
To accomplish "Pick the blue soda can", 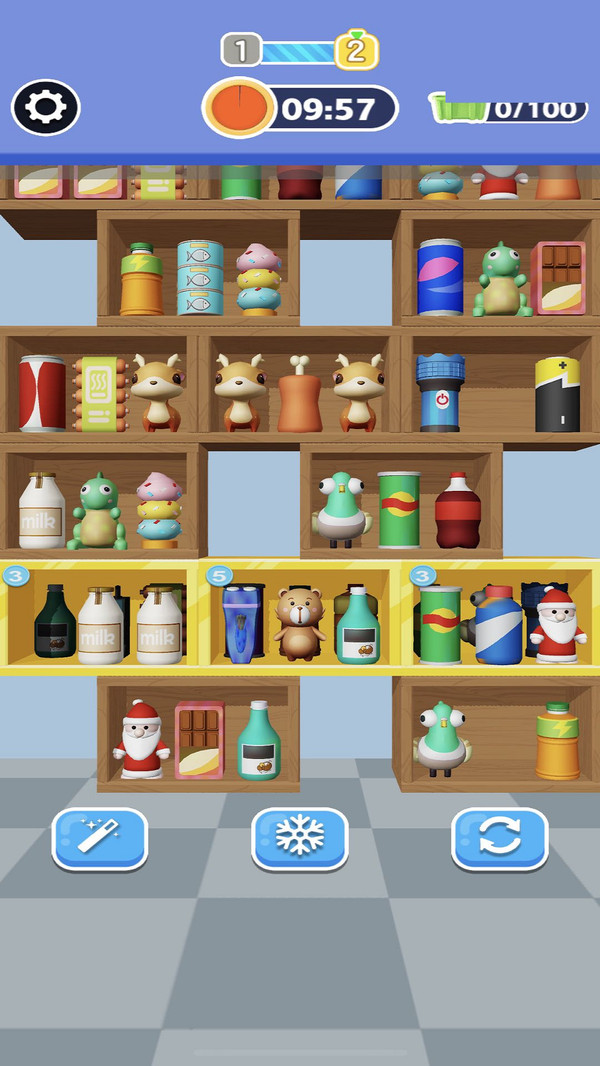I will pyautogui.click(x=440, y=277).
